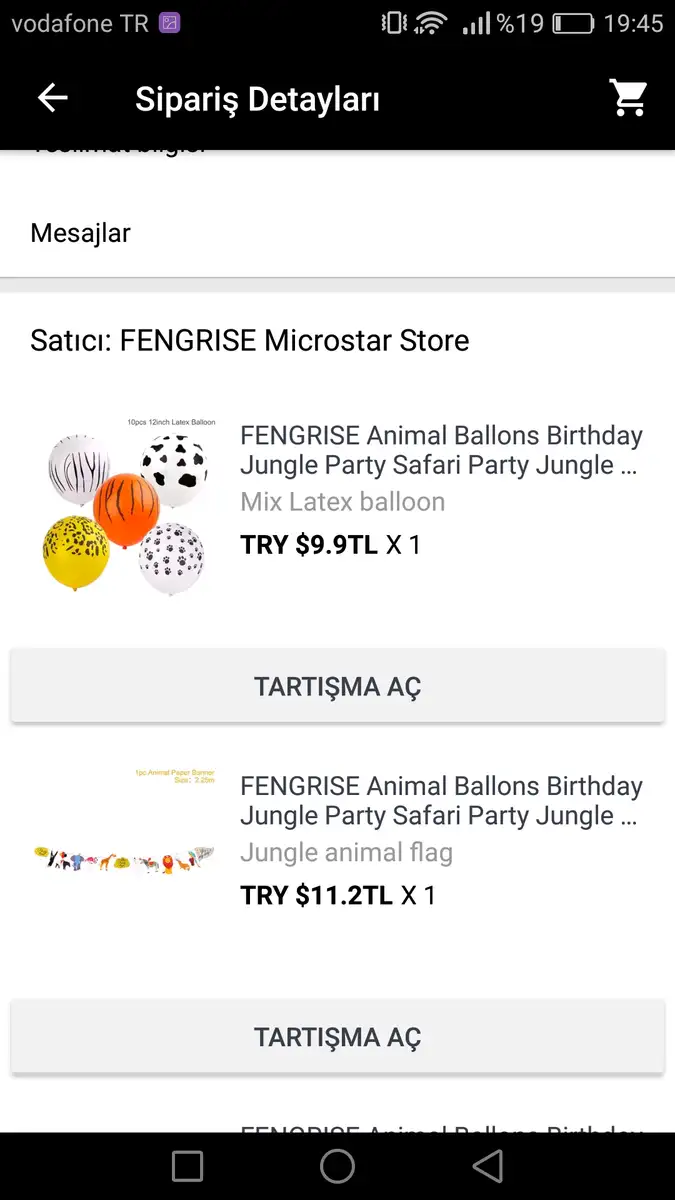The image size is (675, 1200).
Task: Go back from Sipariş Detayları
Action: [x=52, y=98]
